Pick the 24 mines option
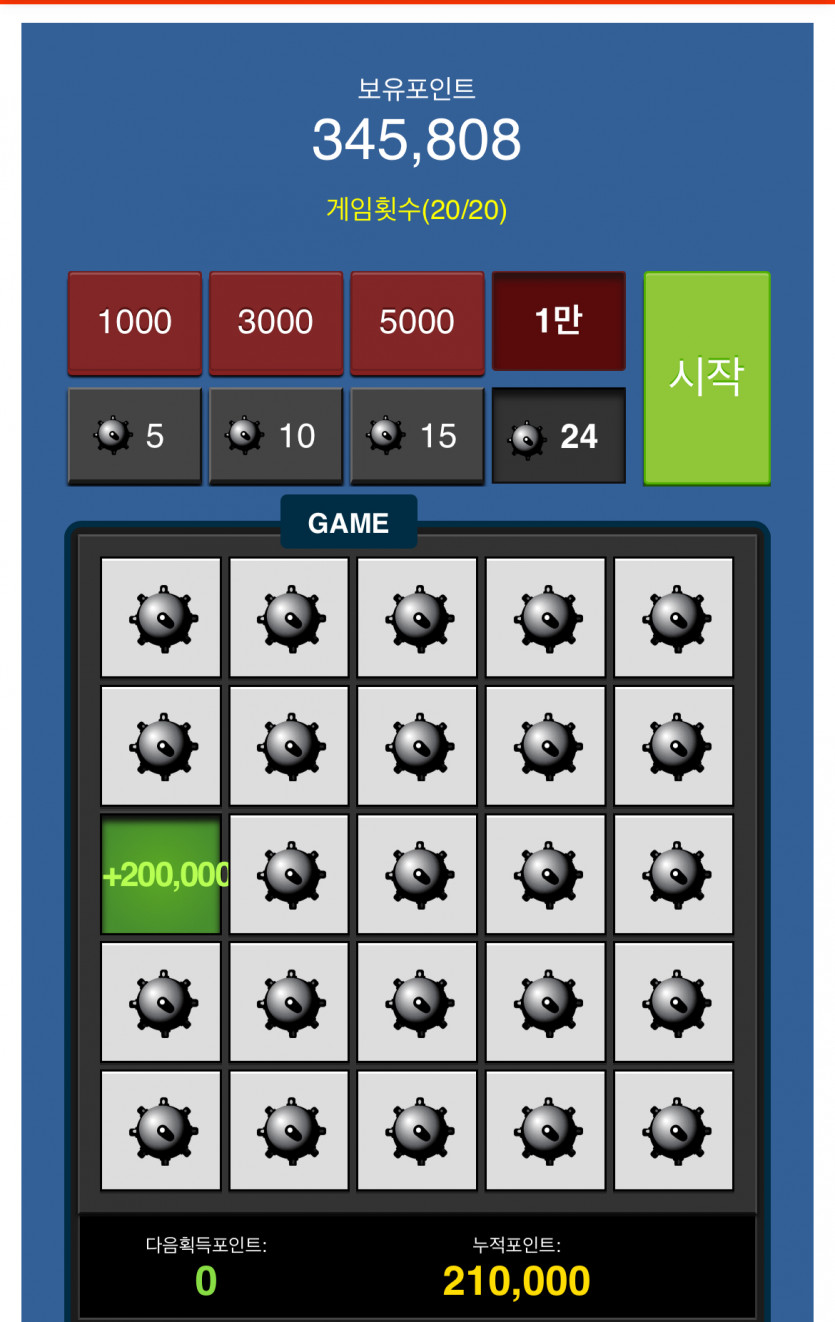 [558, 436]
